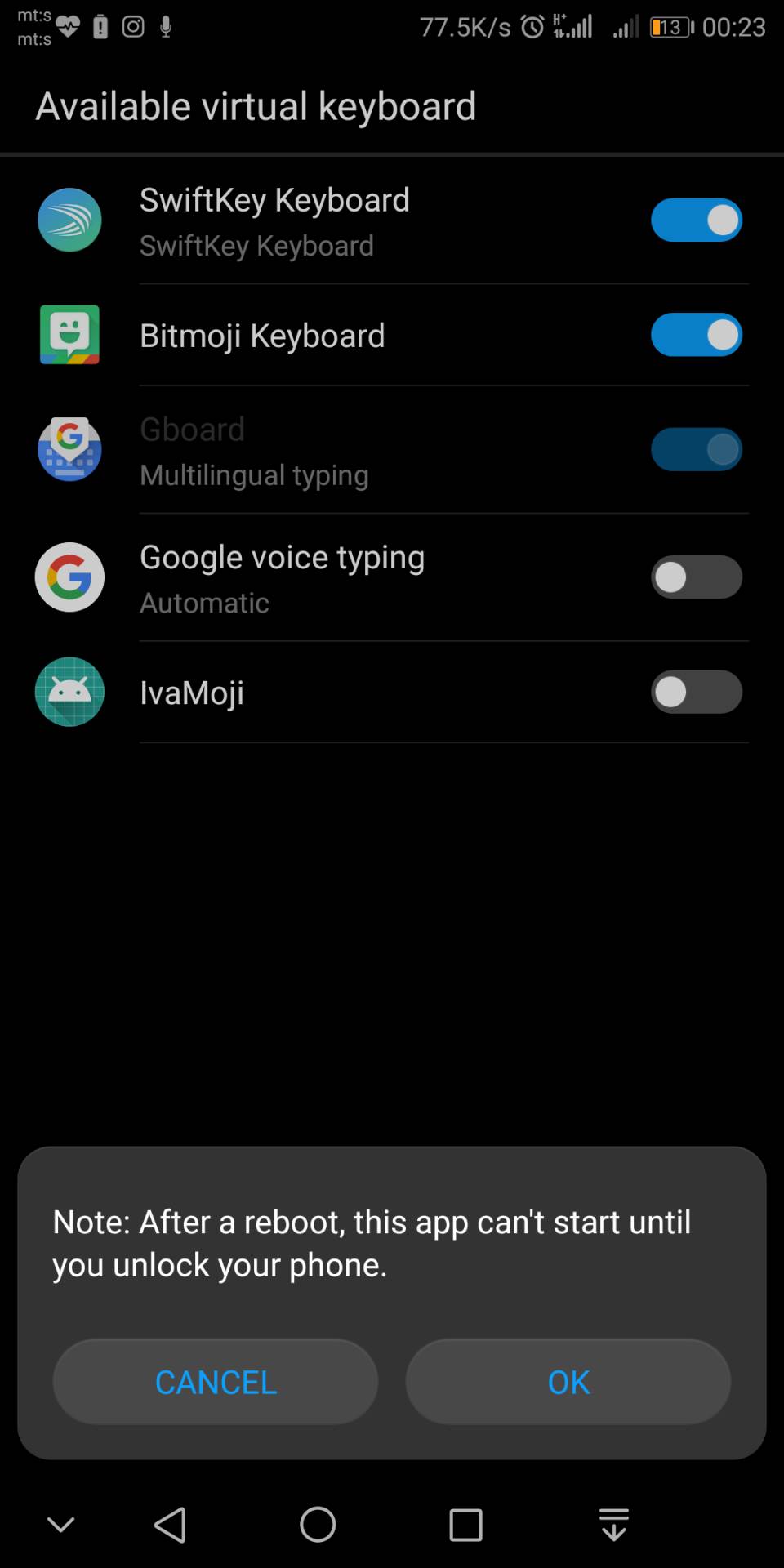Viewport: 784px width, 1568px height.
Task: Go back using the navigation bar
Action: pos(171,1524)
